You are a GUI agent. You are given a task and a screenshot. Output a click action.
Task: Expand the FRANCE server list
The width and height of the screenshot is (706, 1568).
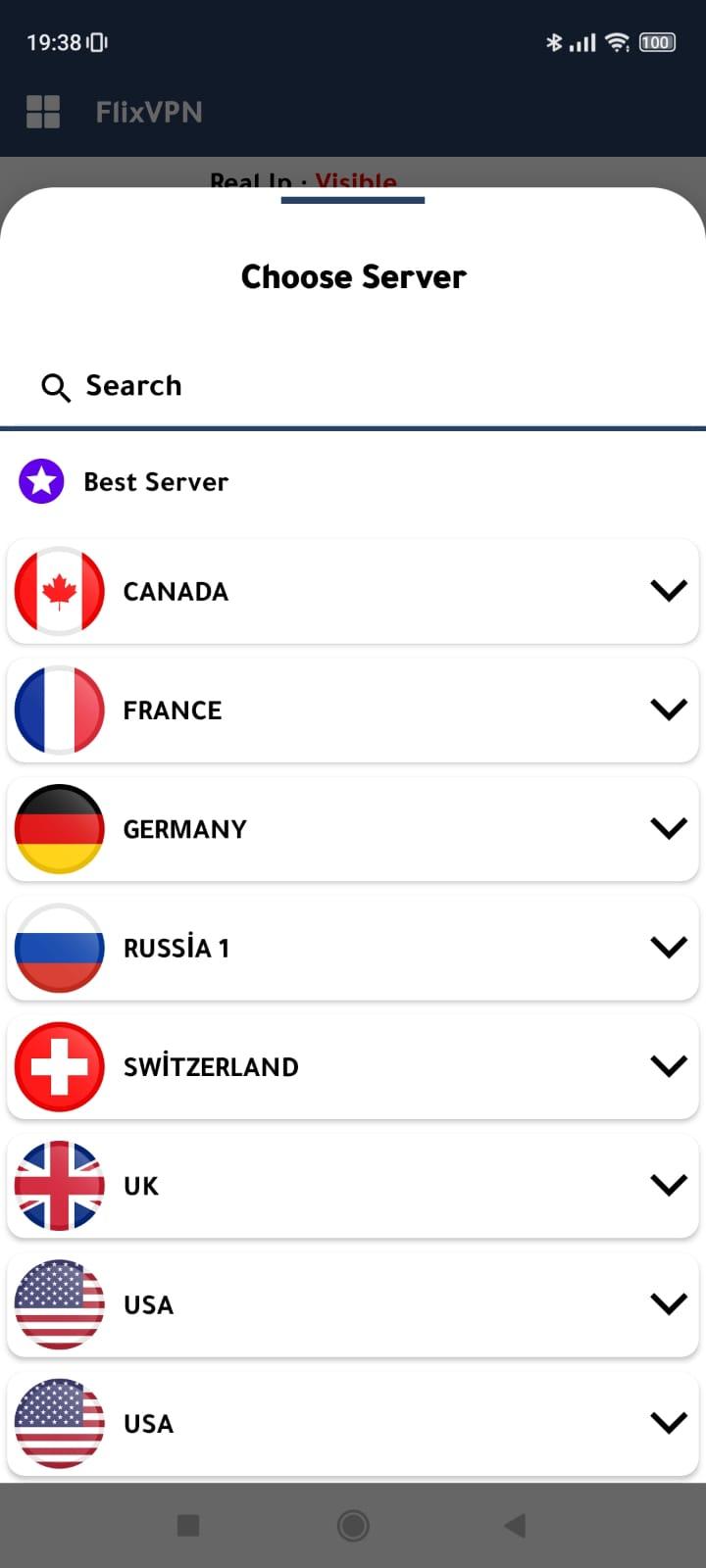click(x=353, y=710)
